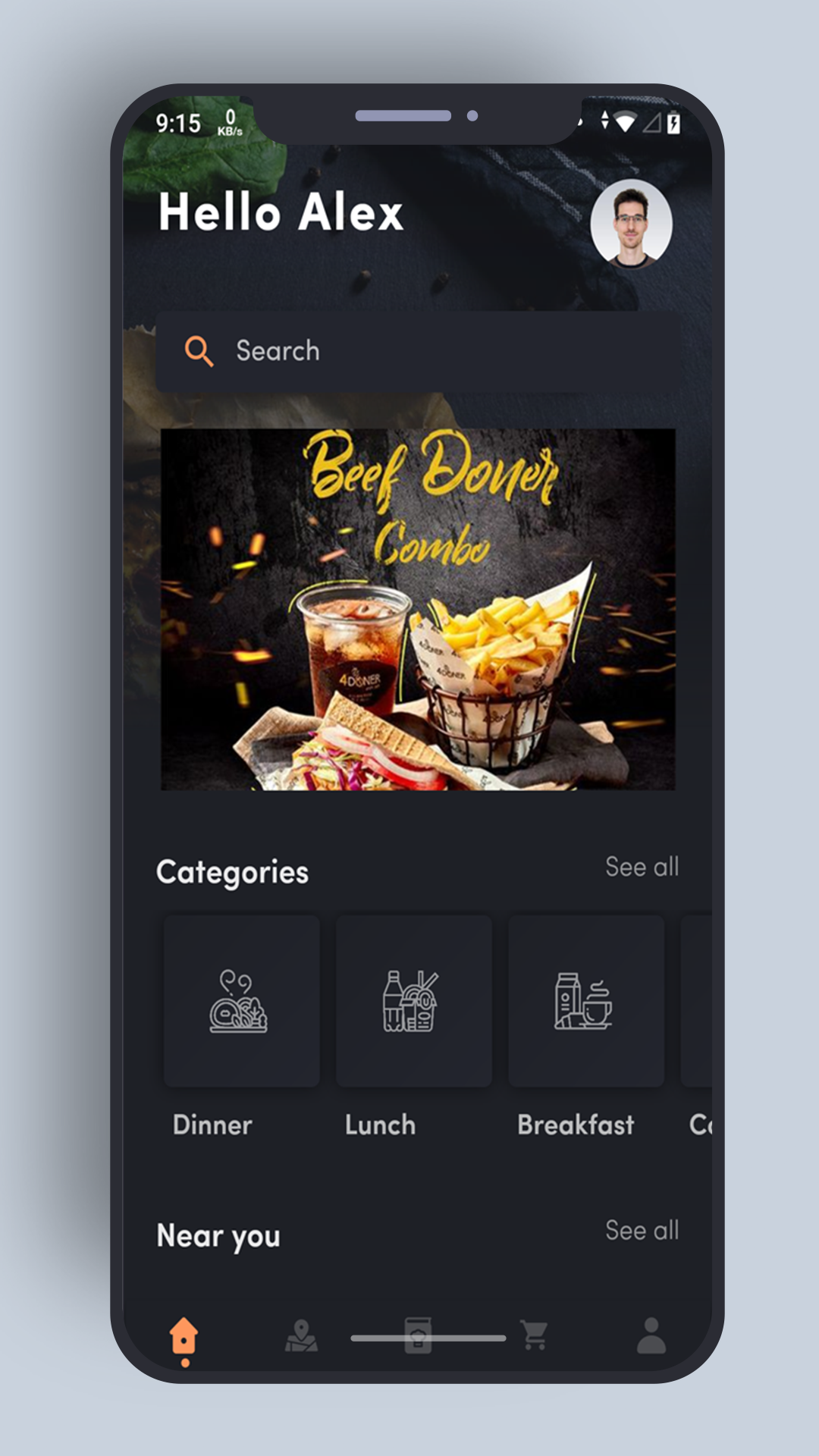Open Alex's profile picture

click(x=631, y=224)
